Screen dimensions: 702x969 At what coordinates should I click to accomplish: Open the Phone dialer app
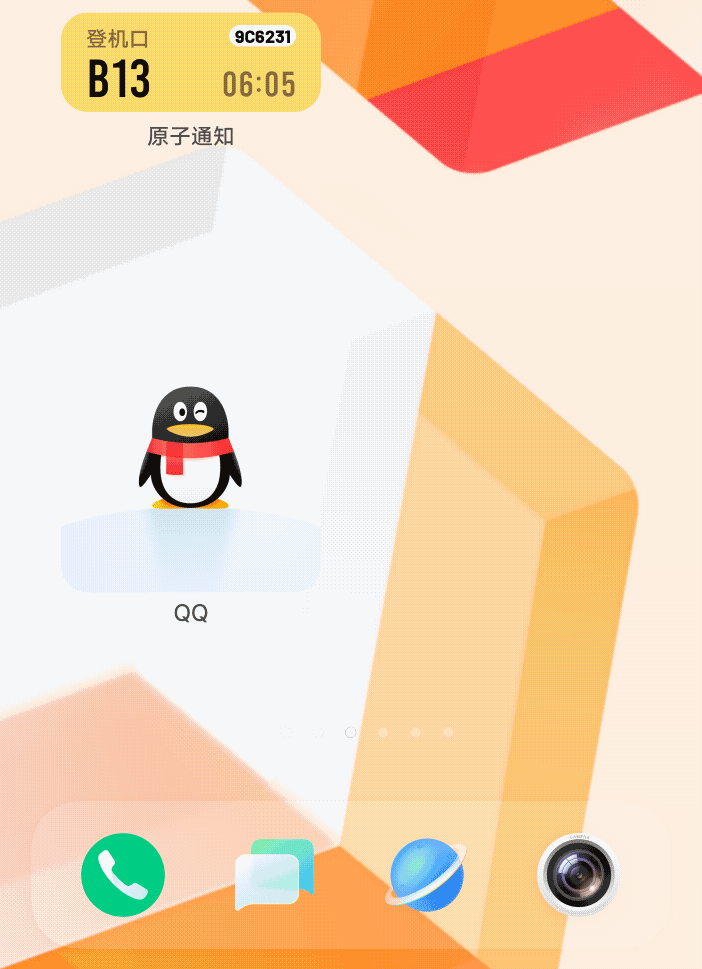point(123,874)
